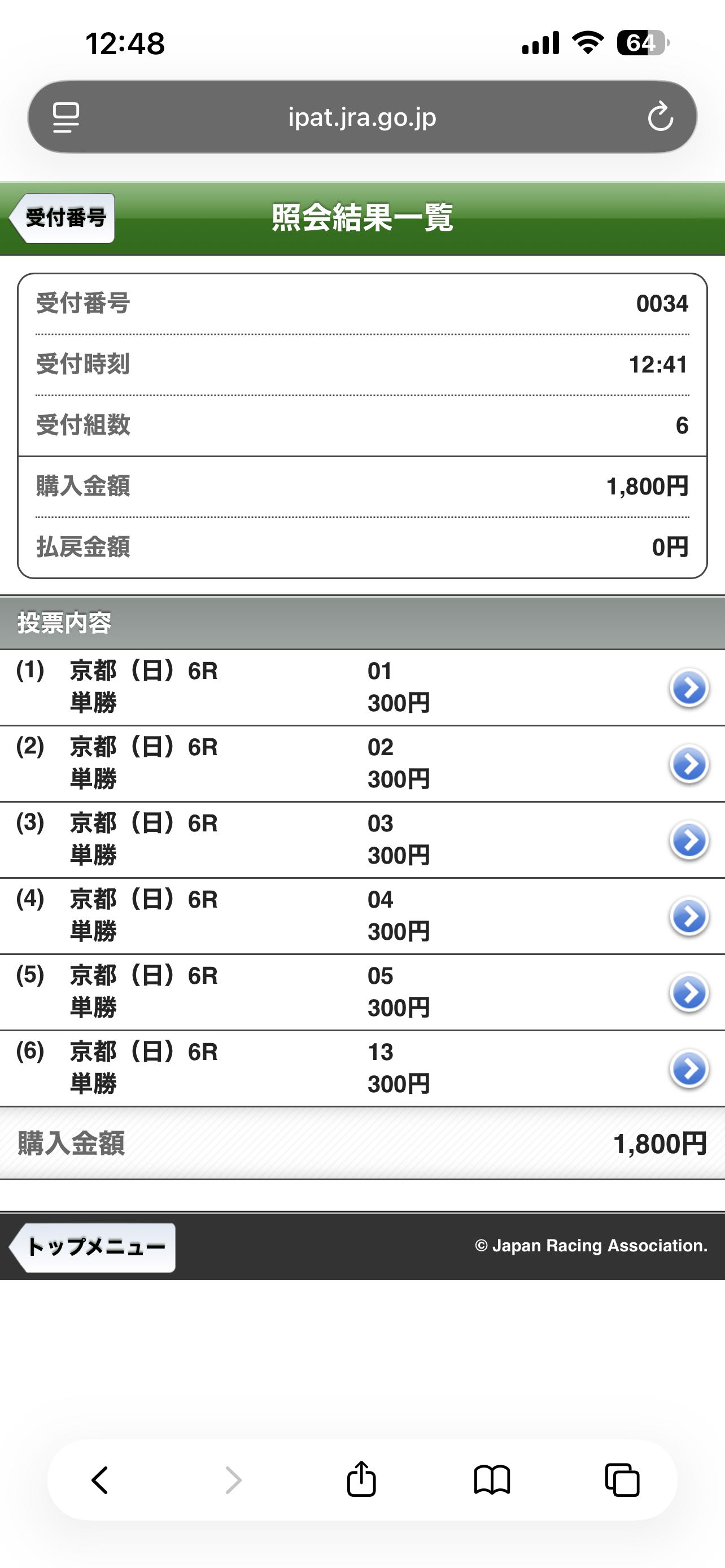Open browser bookmarks

pos(492,1480)
